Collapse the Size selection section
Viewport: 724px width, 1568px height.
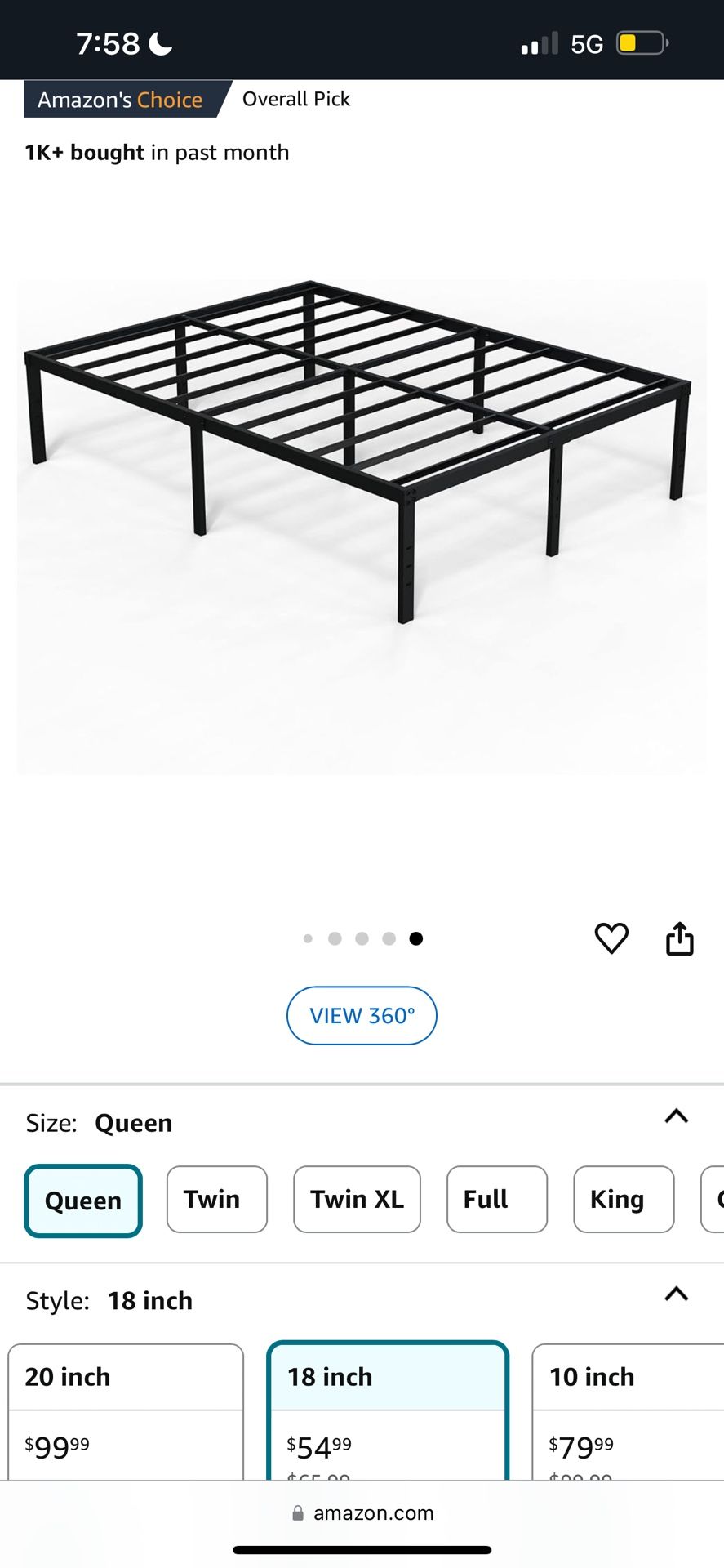pos(675,1116)
